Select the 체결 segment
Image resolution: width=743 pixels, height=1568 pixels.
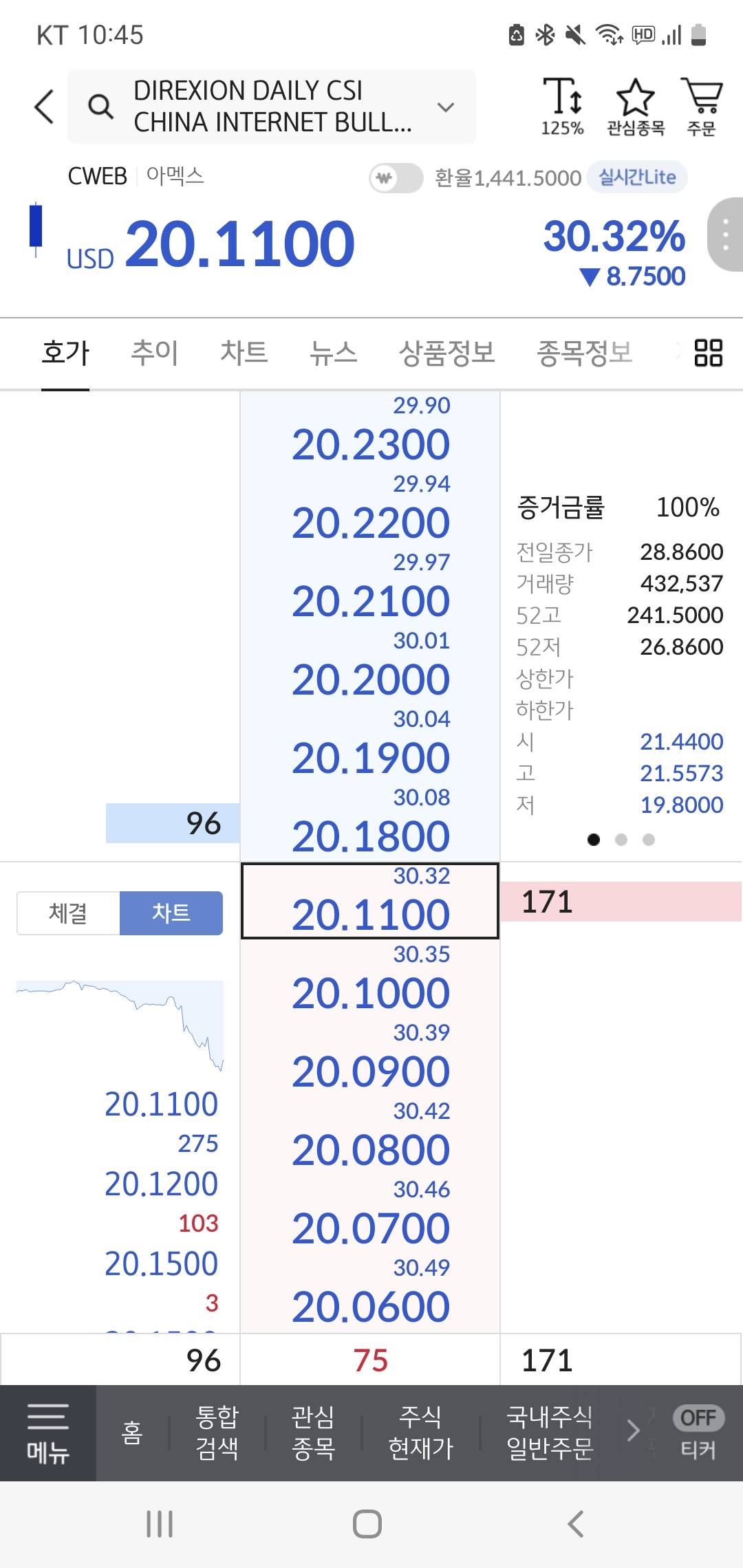68,913
